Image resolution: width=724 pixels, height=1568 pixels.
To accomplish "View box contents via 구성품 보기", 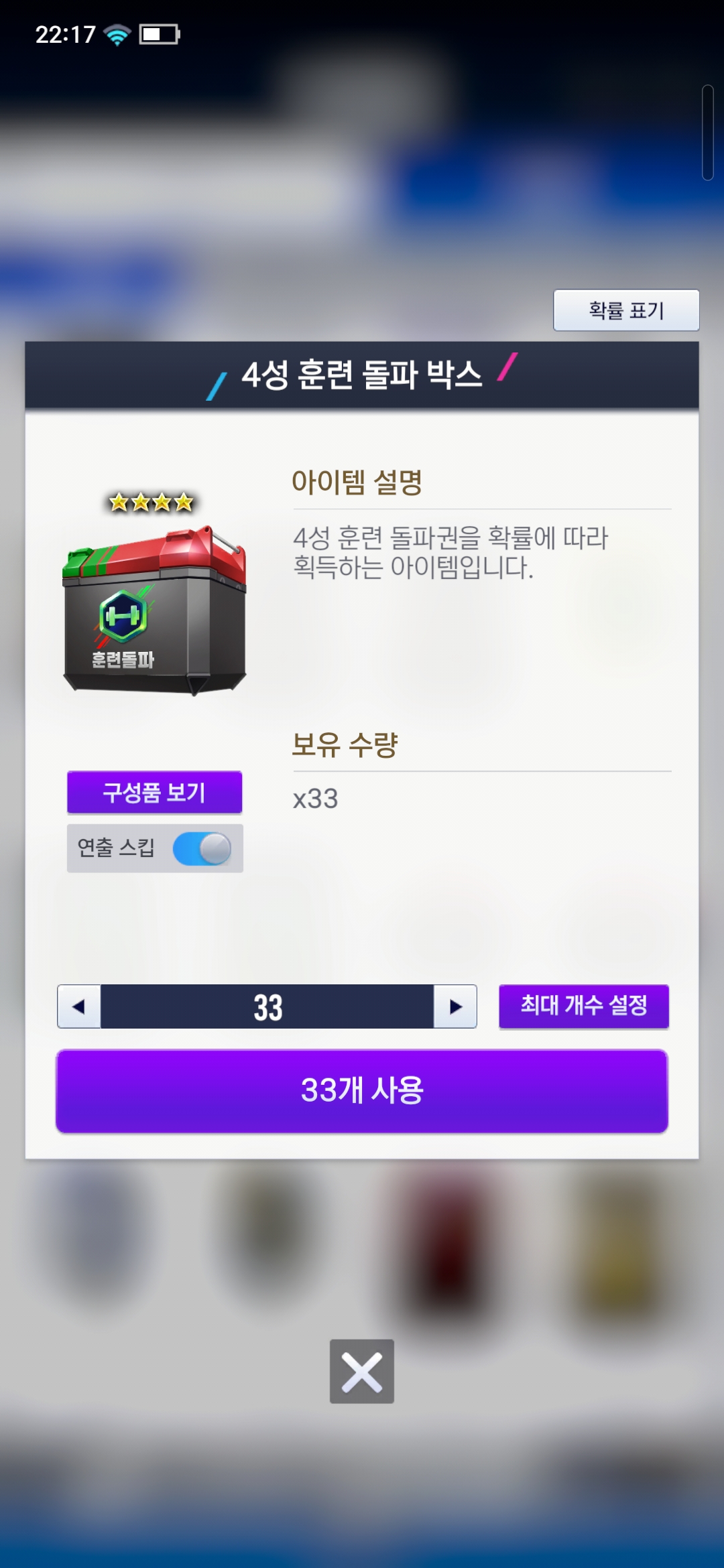I will [x=154, y=792].
